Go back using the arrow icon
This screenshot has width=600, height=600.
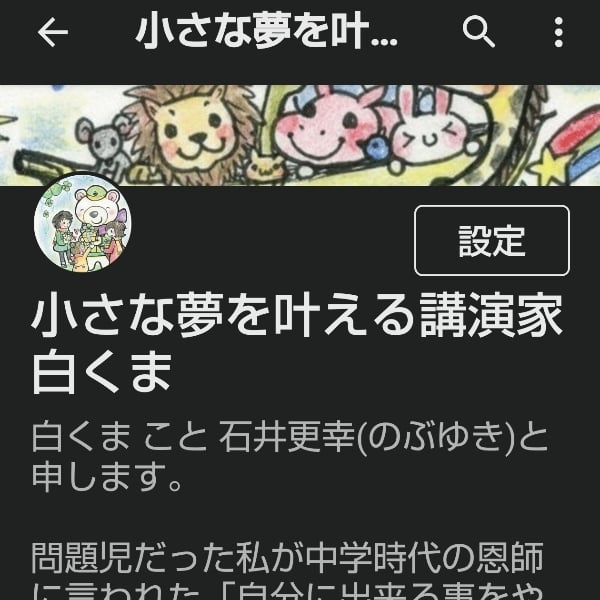[52, 33]
